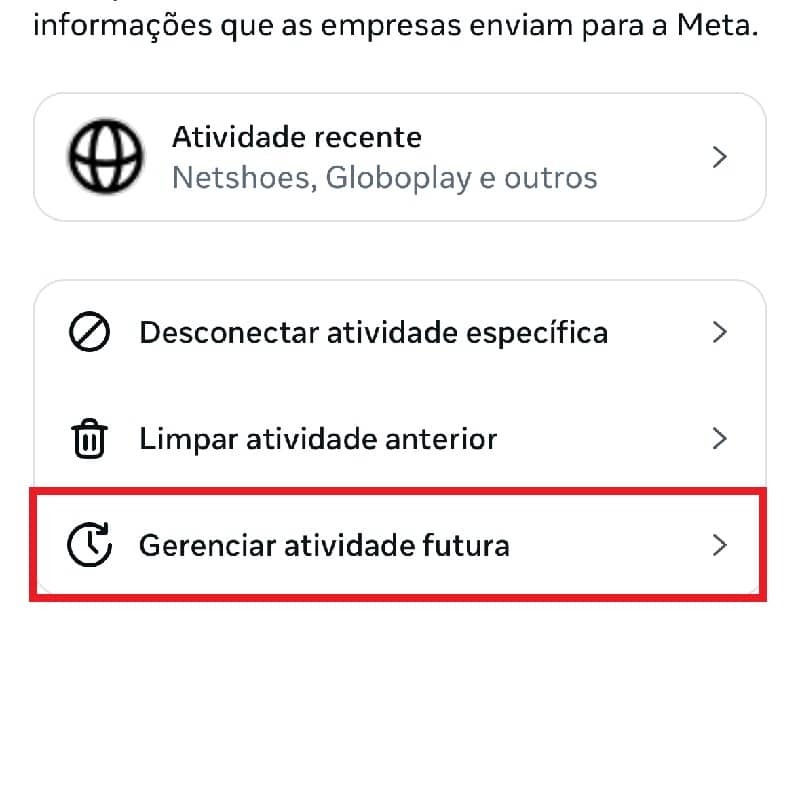Tap Gerenciar atividade futura

pyautogui.click(x=400, y=545)
